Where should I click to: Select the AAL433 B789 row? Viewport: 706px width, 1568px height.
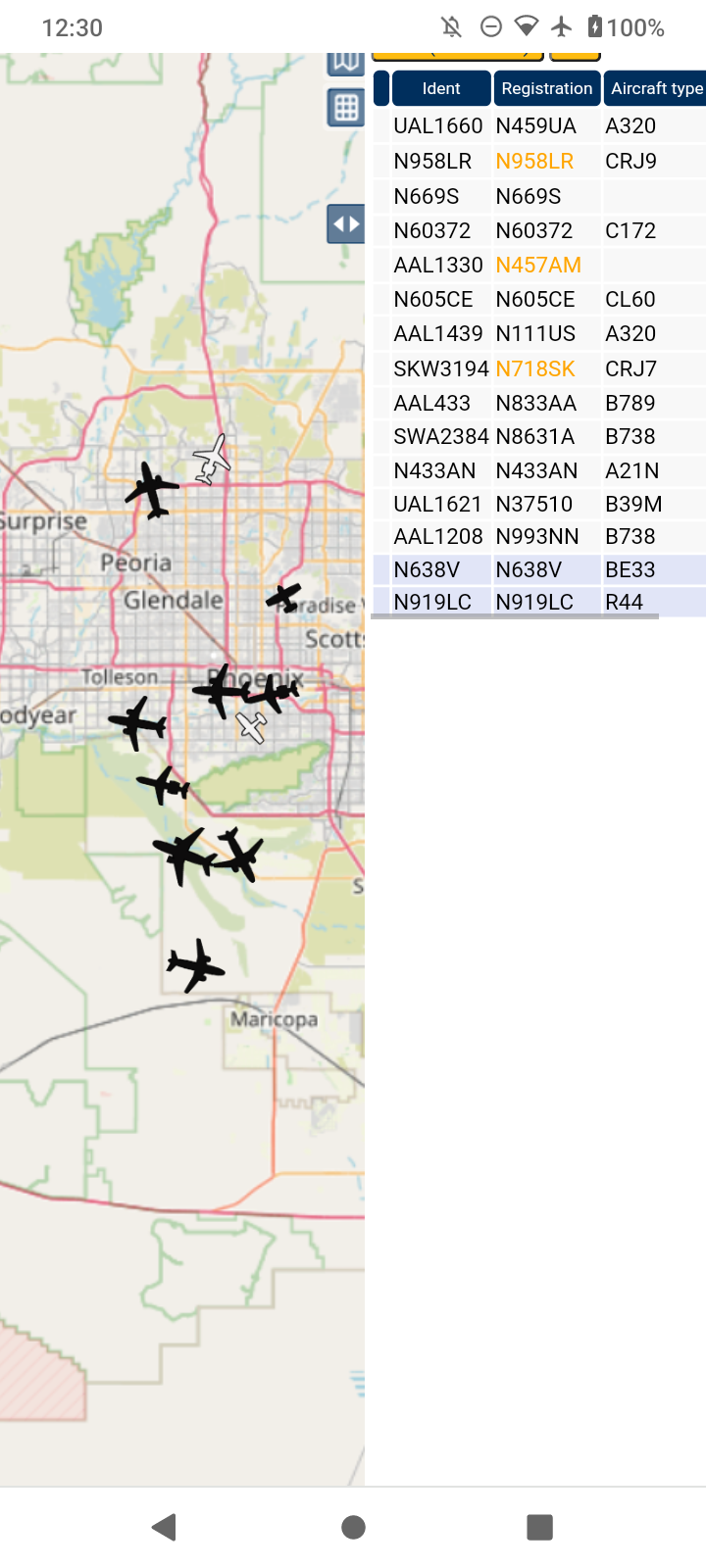pyautogui.click(x=539, y=403)
